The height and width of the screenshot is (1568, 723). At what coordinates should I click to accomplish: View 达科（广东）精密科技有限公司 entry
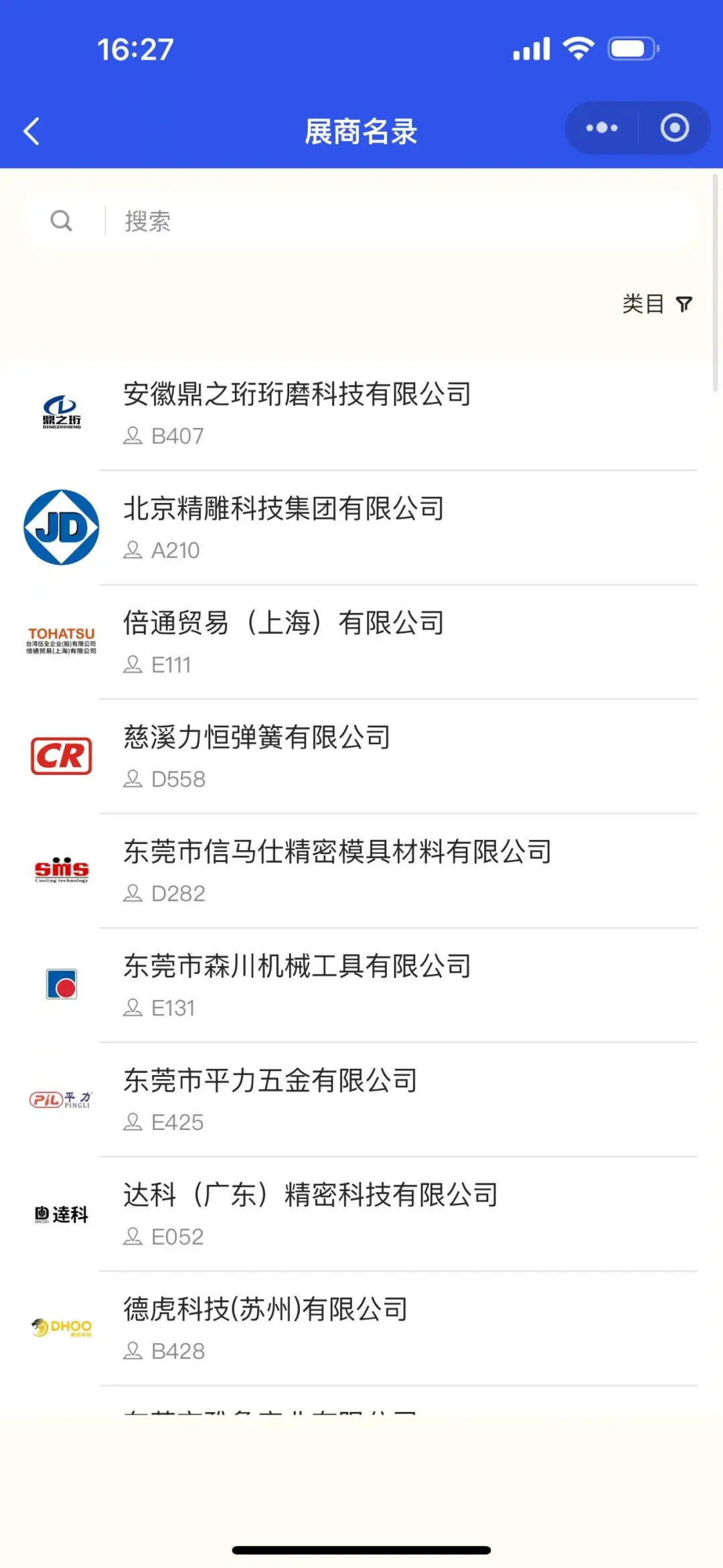click(361, 1215)
